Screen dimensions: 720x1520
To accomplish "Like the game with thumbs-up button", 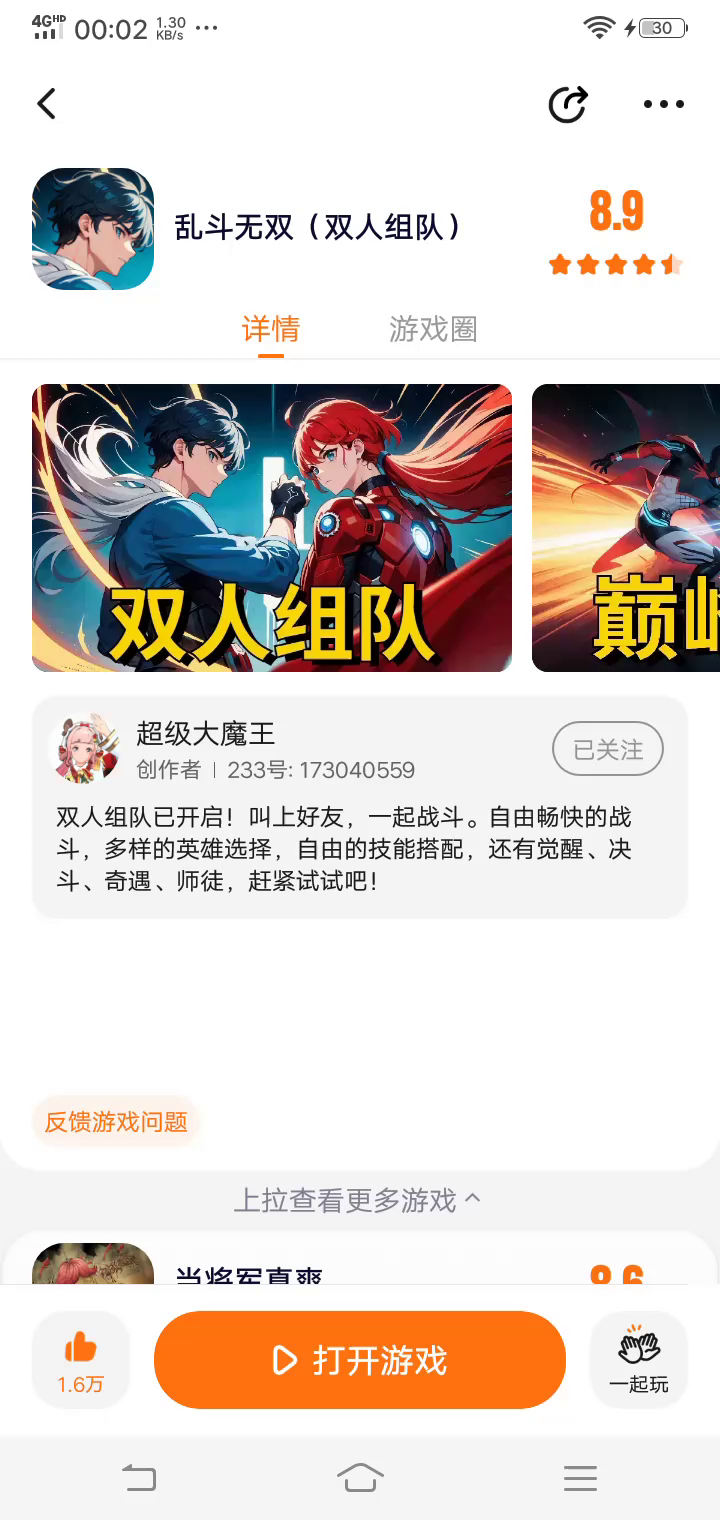I will pos(81,1359).
